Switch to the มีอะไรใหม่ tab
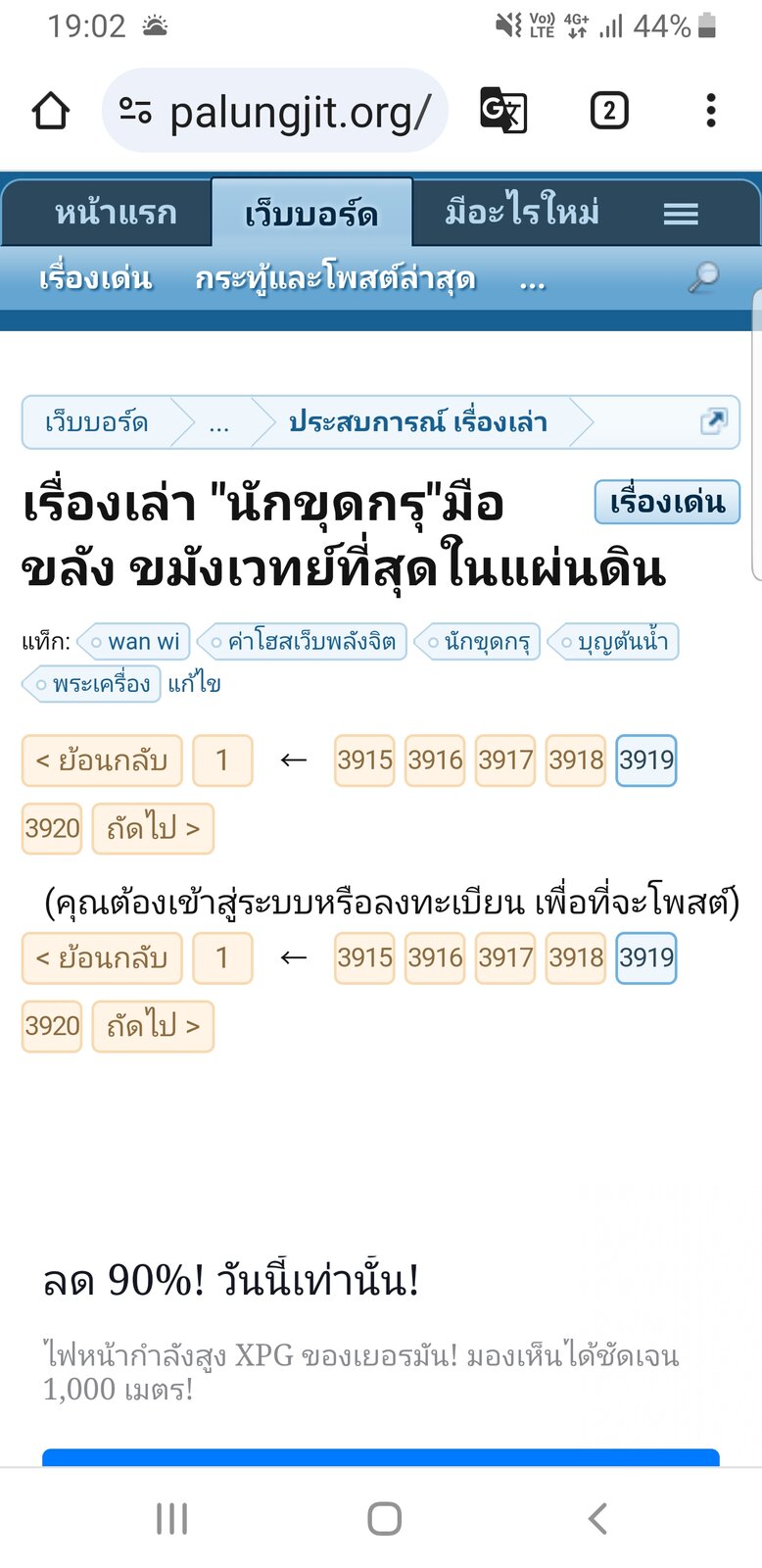Image resolution: width=762 pixels, height=1568 pixels. (x=522, y=212)
